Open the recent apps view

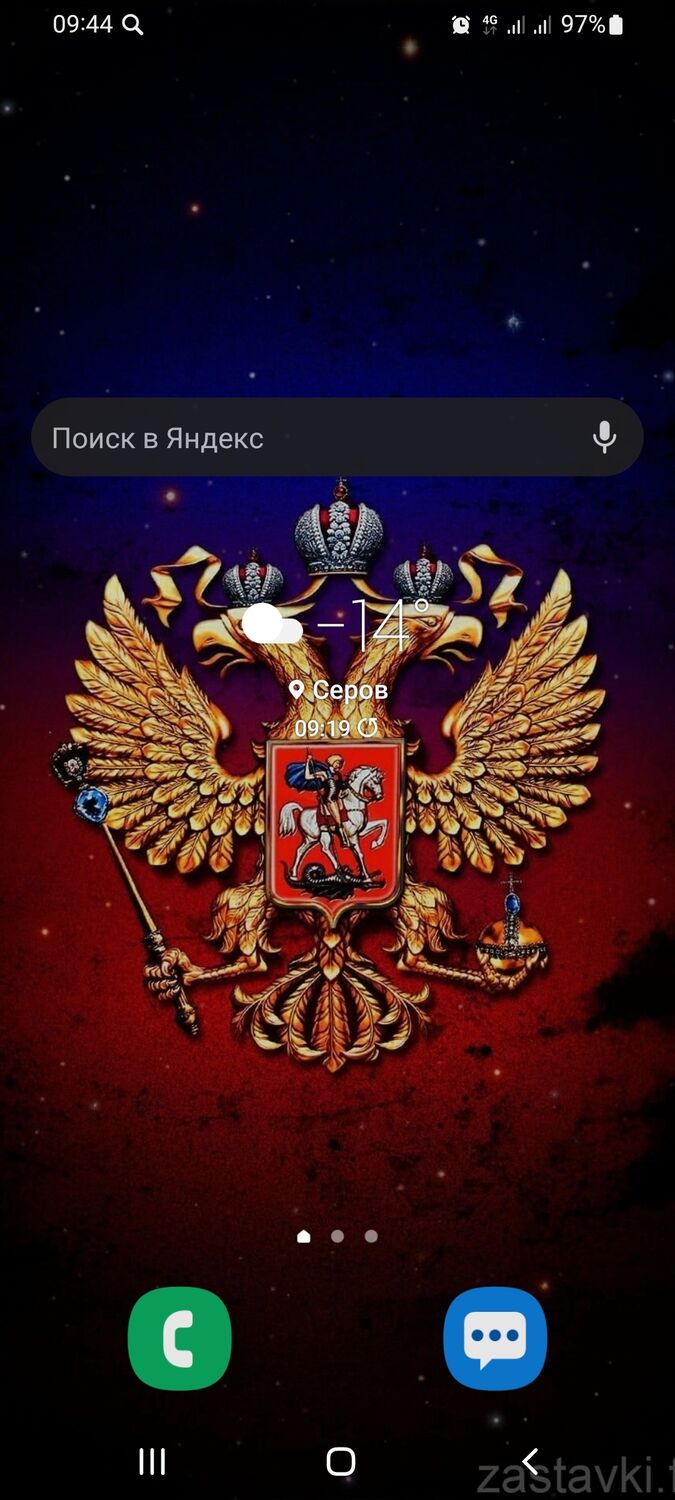[x=151, y=1461]
